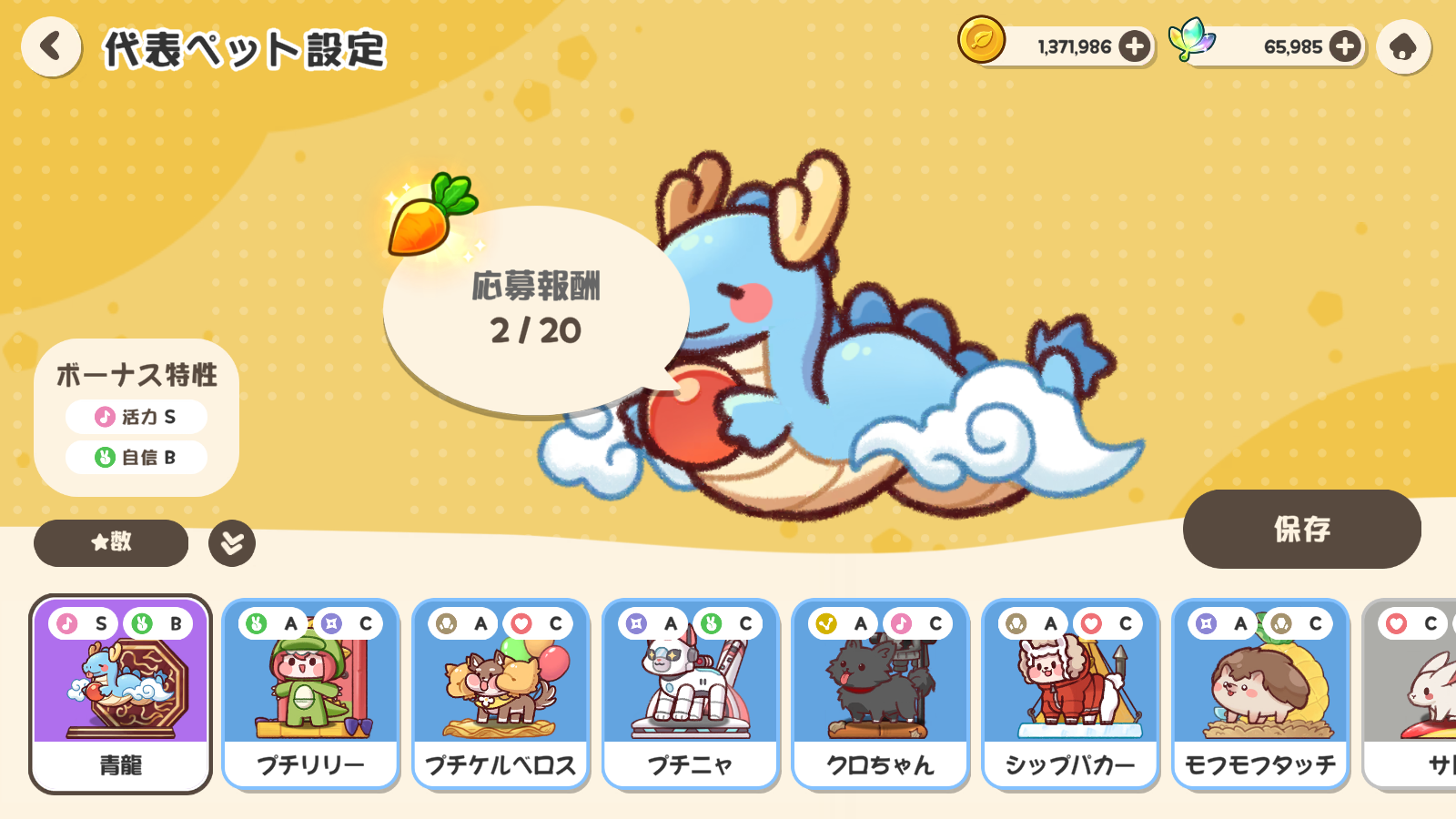Pick the プチケルベロス pet card

pos(500,693)
